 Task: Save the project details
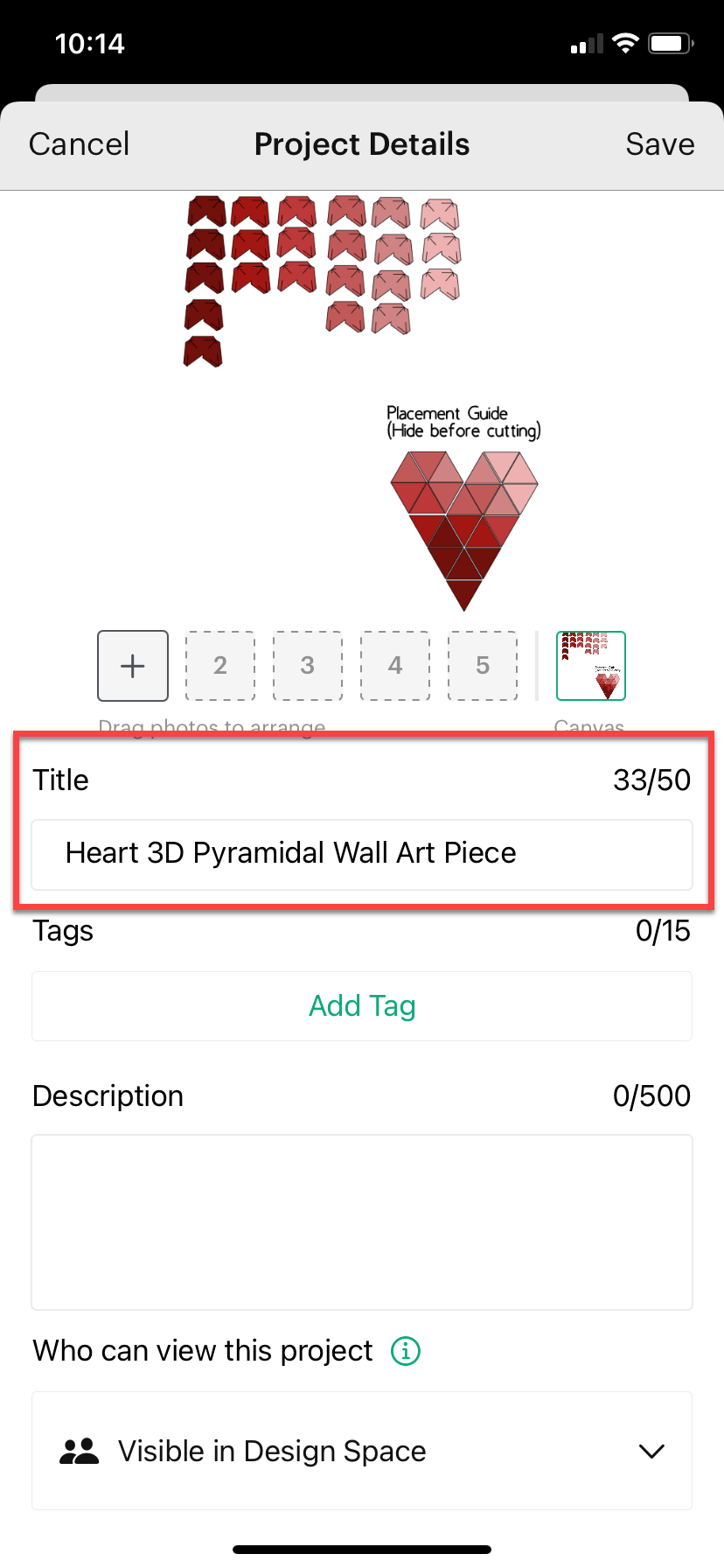pyautogui.click(x=659, y=144)
